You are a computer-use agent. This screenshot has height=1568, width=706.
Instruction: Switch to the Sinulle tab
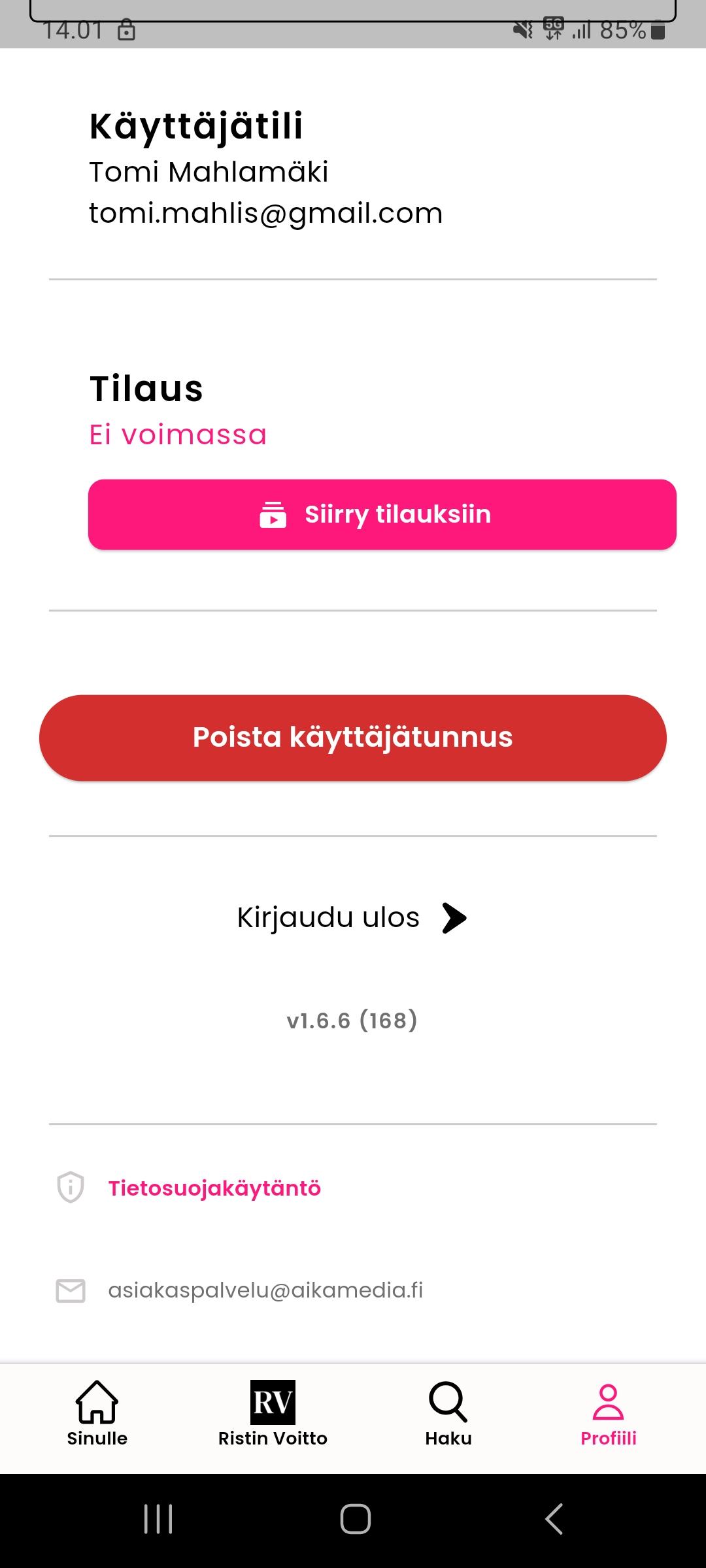pos(97,1414)
